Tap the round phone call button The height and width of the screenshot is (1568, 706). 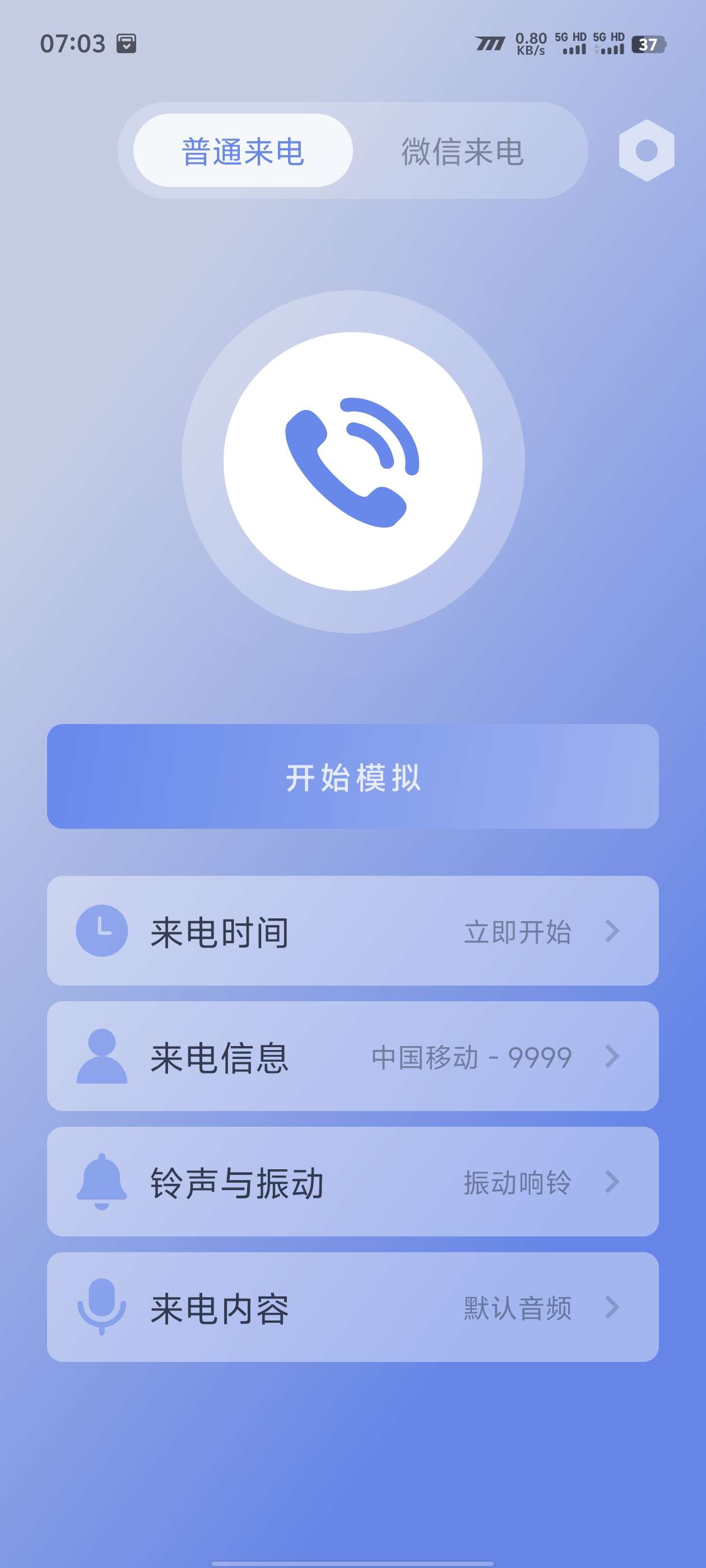[x=352, y=461]
